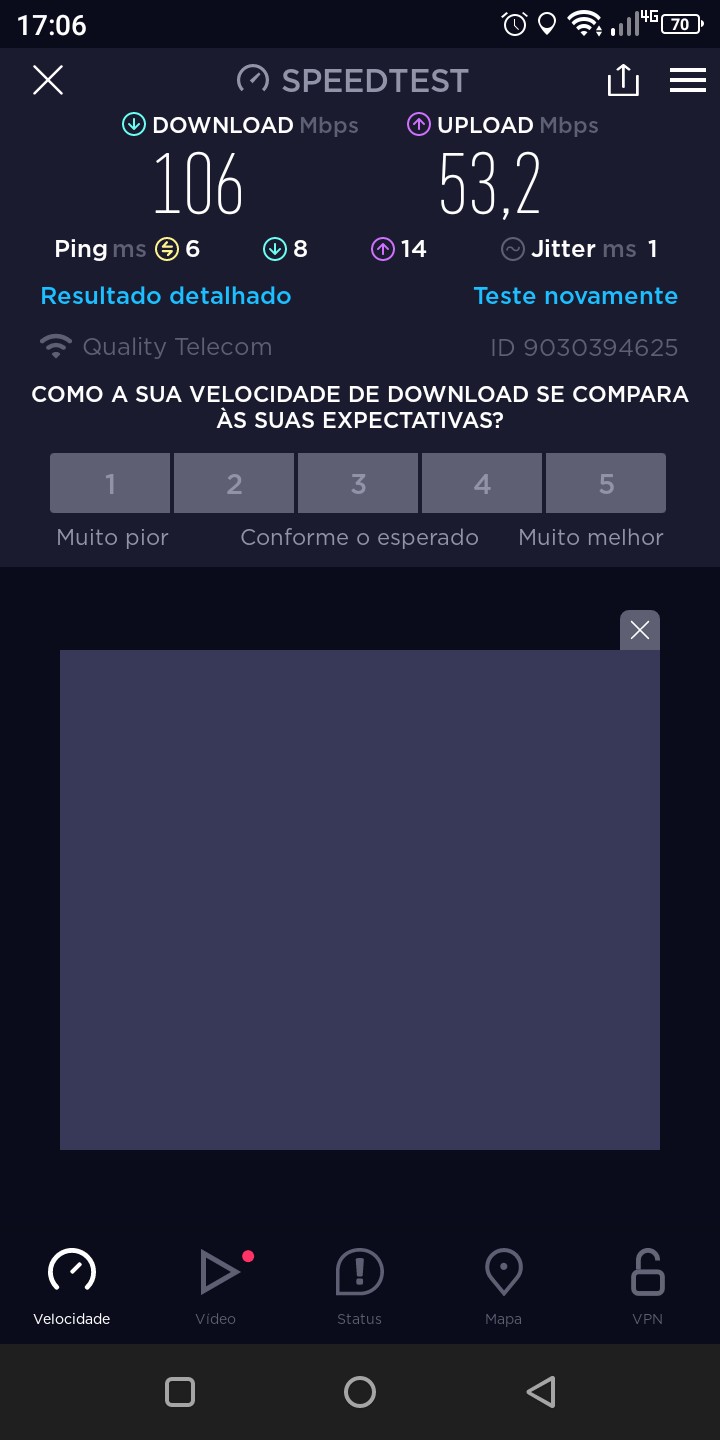Open Resultado detalhado
Screen dimensions: 720x1440
(166, 296)
